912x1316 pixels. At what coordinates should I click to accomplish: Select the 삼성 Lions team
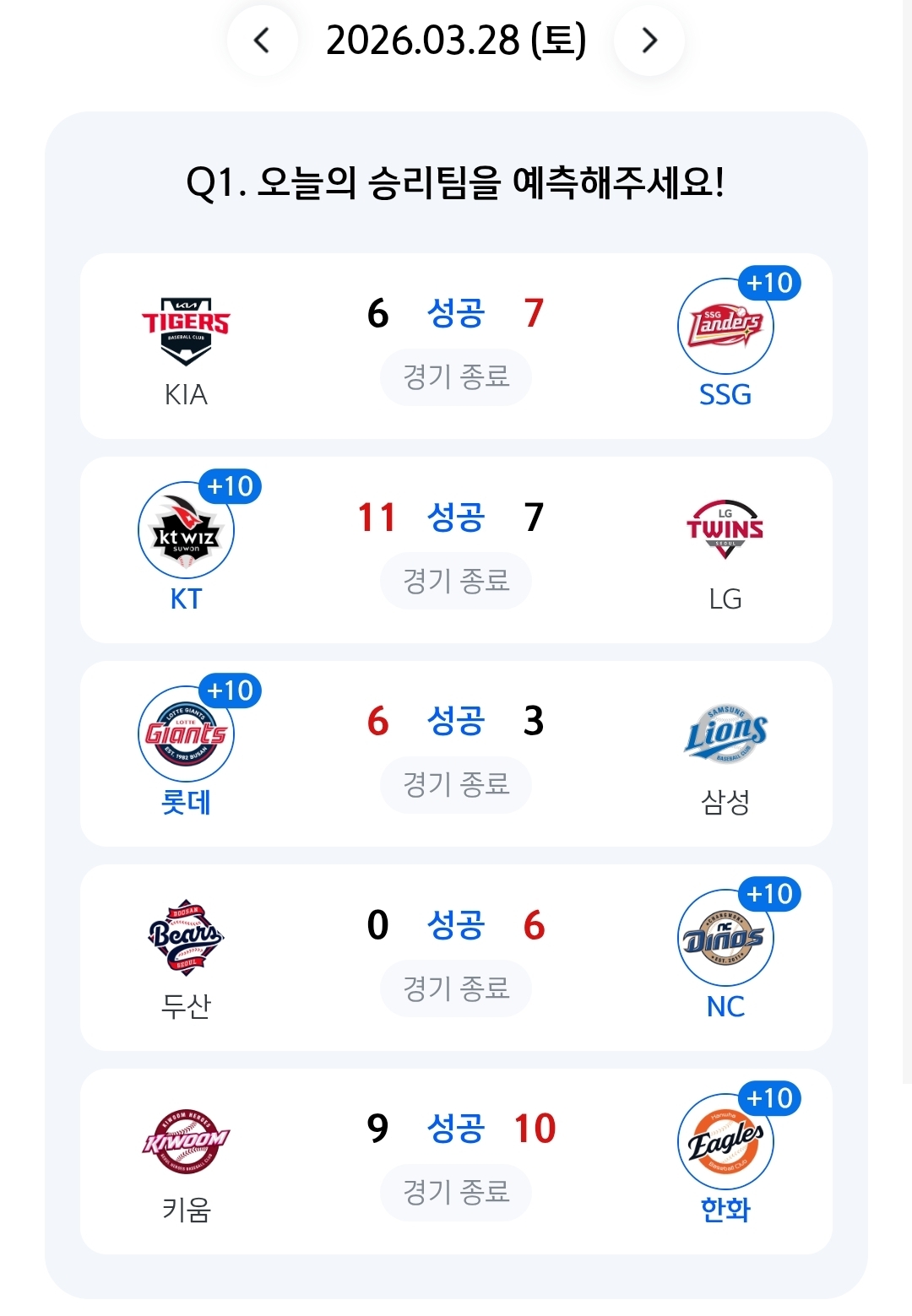(x=725, y=734)
